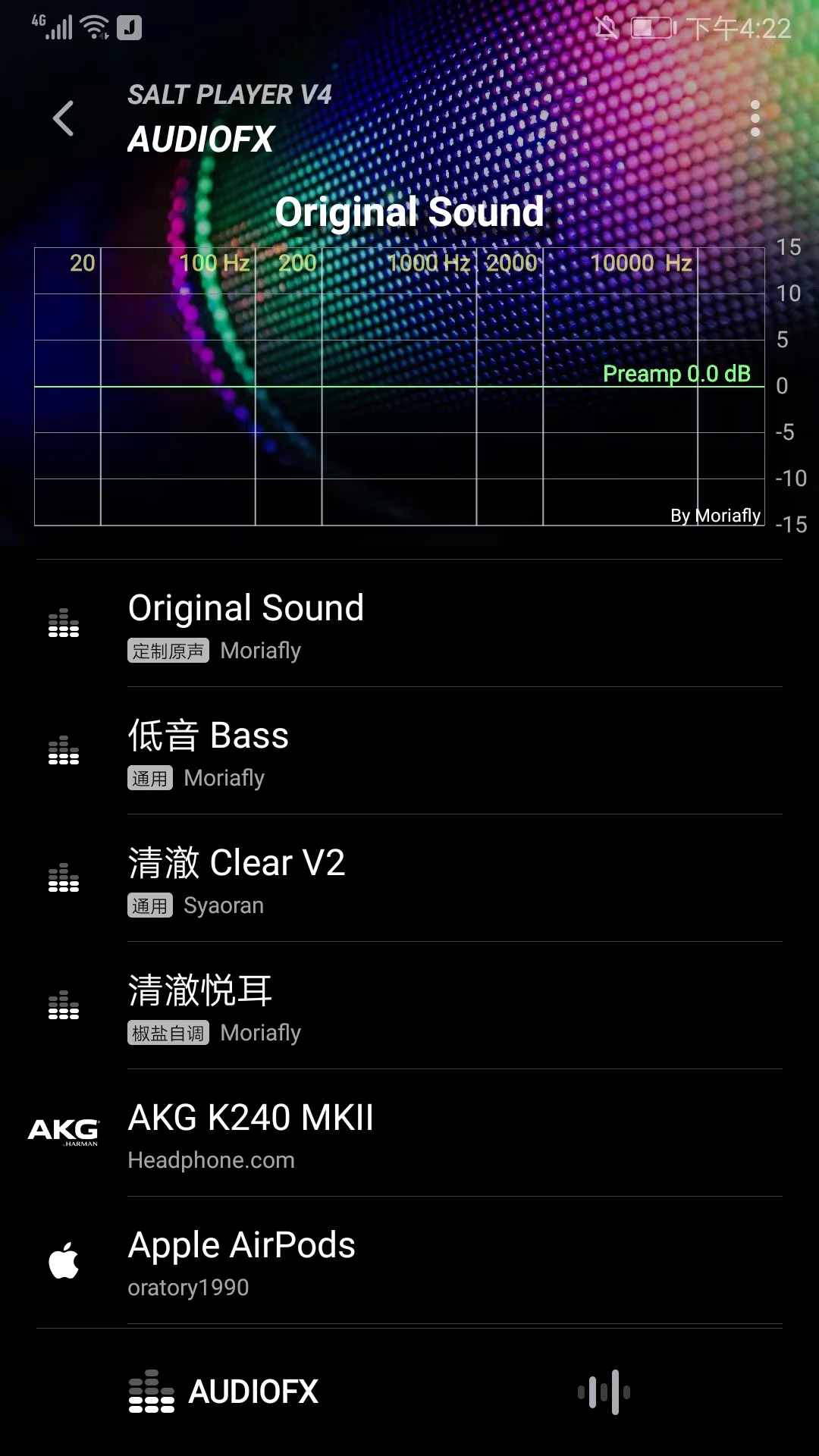Tap the Apple logo next to AirPods
Viewport: 819px width, 1456px height.
(x=64, y=1260)
